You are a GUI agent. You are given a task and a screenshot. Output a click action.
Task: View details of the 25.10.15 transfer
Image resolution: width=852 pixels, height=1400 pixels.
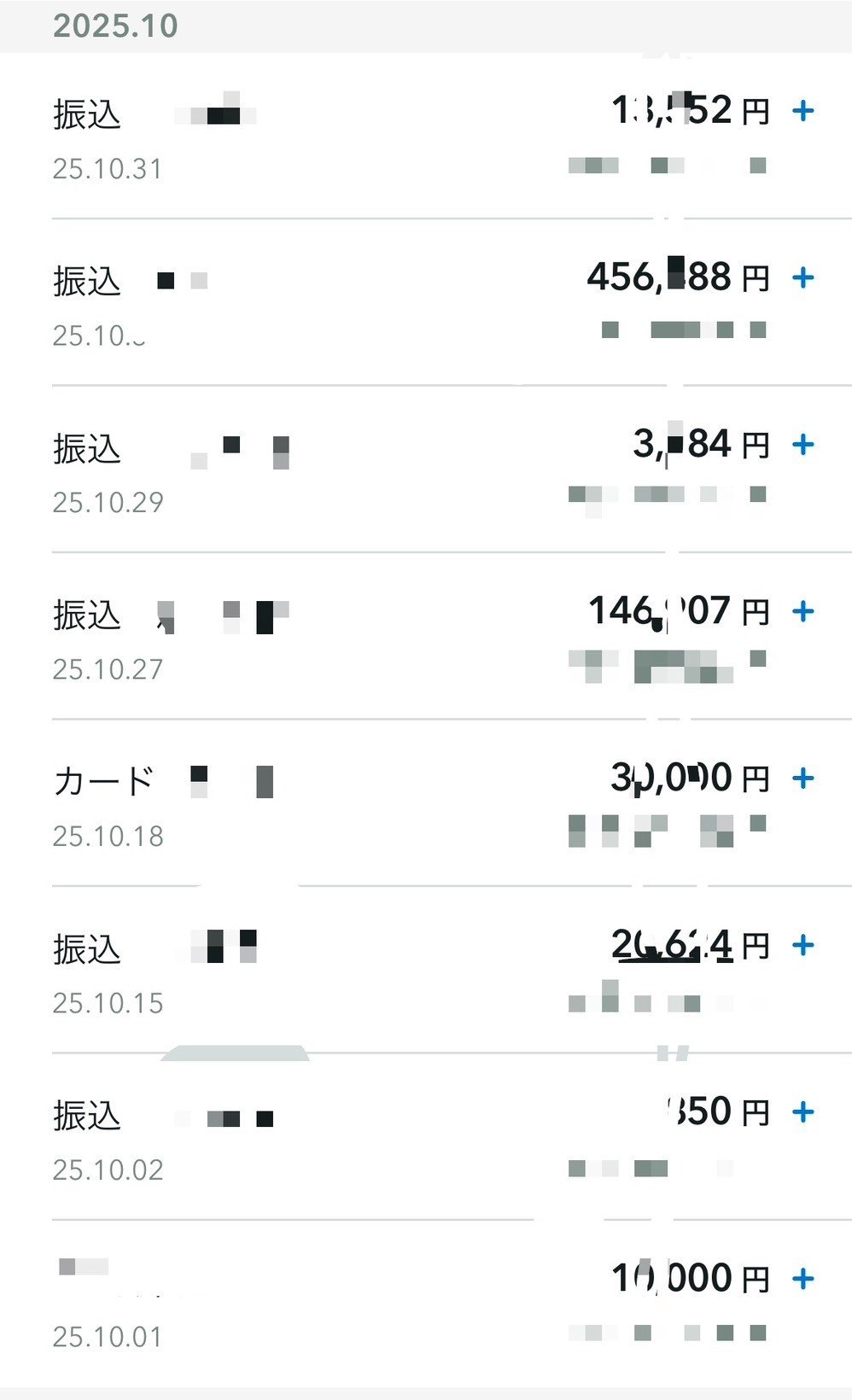802,945
